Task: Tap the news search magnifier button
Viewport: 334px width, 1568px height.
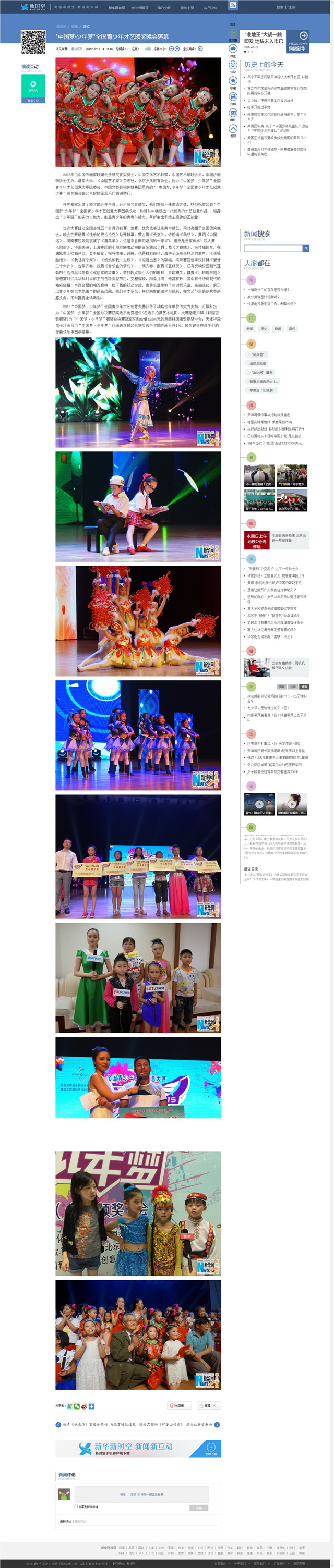Action: pyautogui.click(x=306, y=248)
